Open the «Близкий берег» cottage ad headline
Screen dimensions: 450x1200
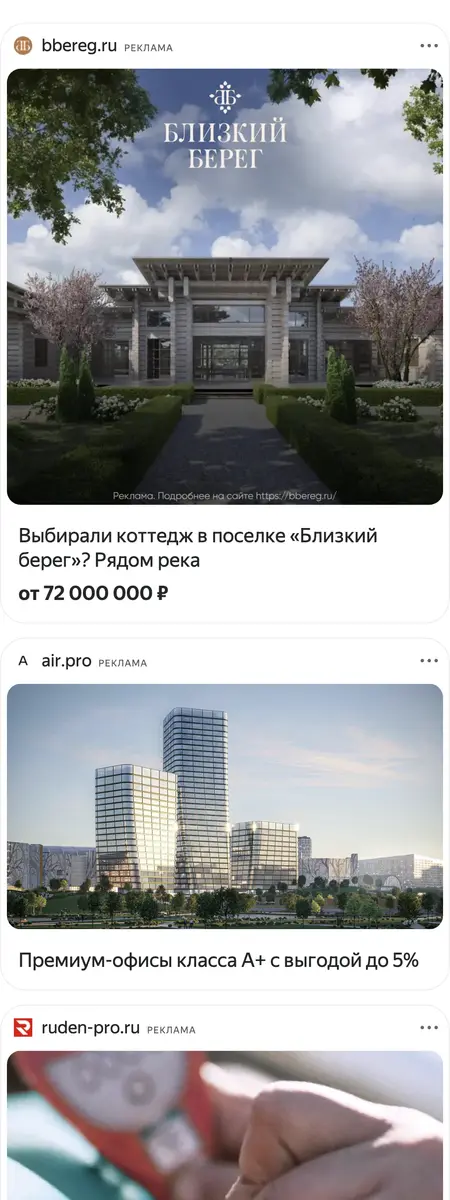tap(198, 548)
